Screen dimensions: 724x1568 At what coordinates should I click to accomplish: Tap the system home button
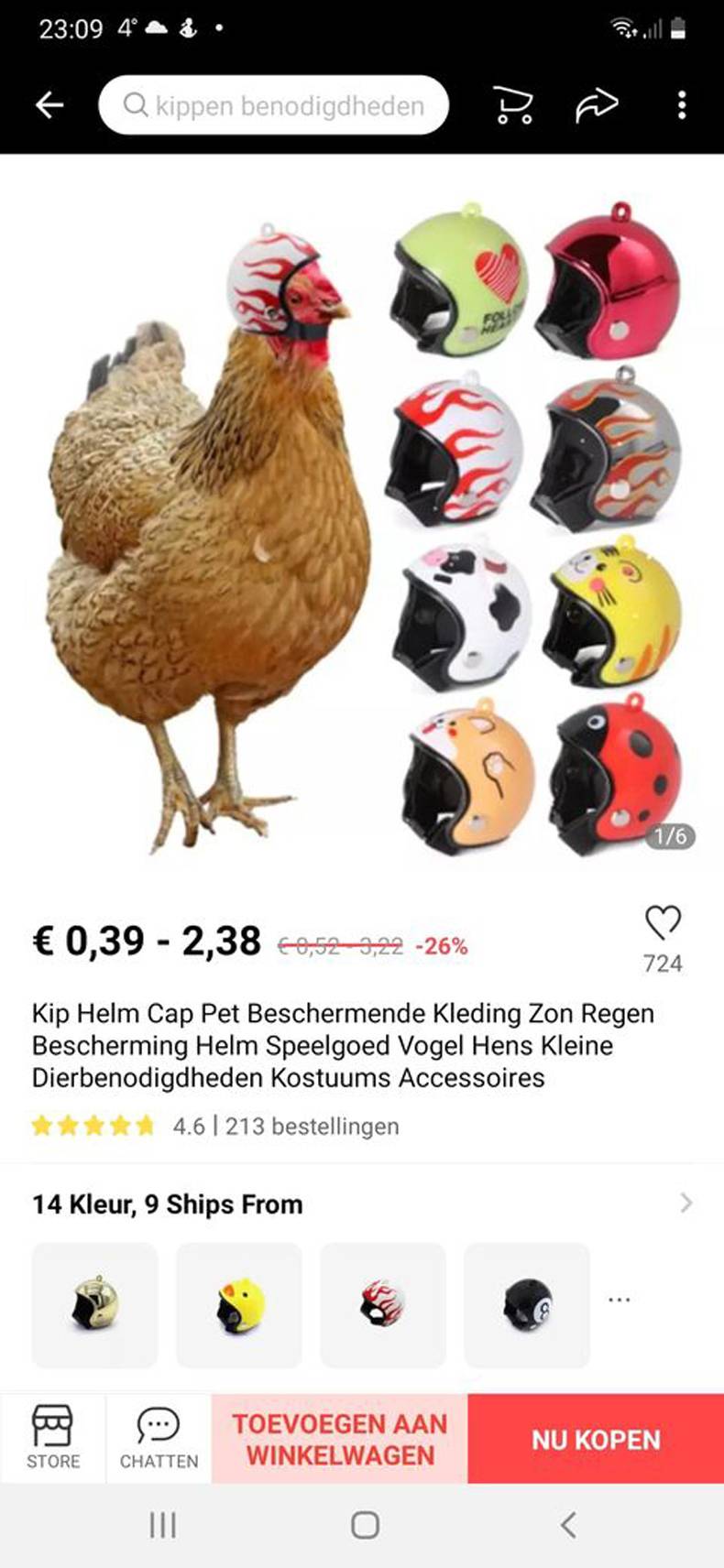[365, 1524]
